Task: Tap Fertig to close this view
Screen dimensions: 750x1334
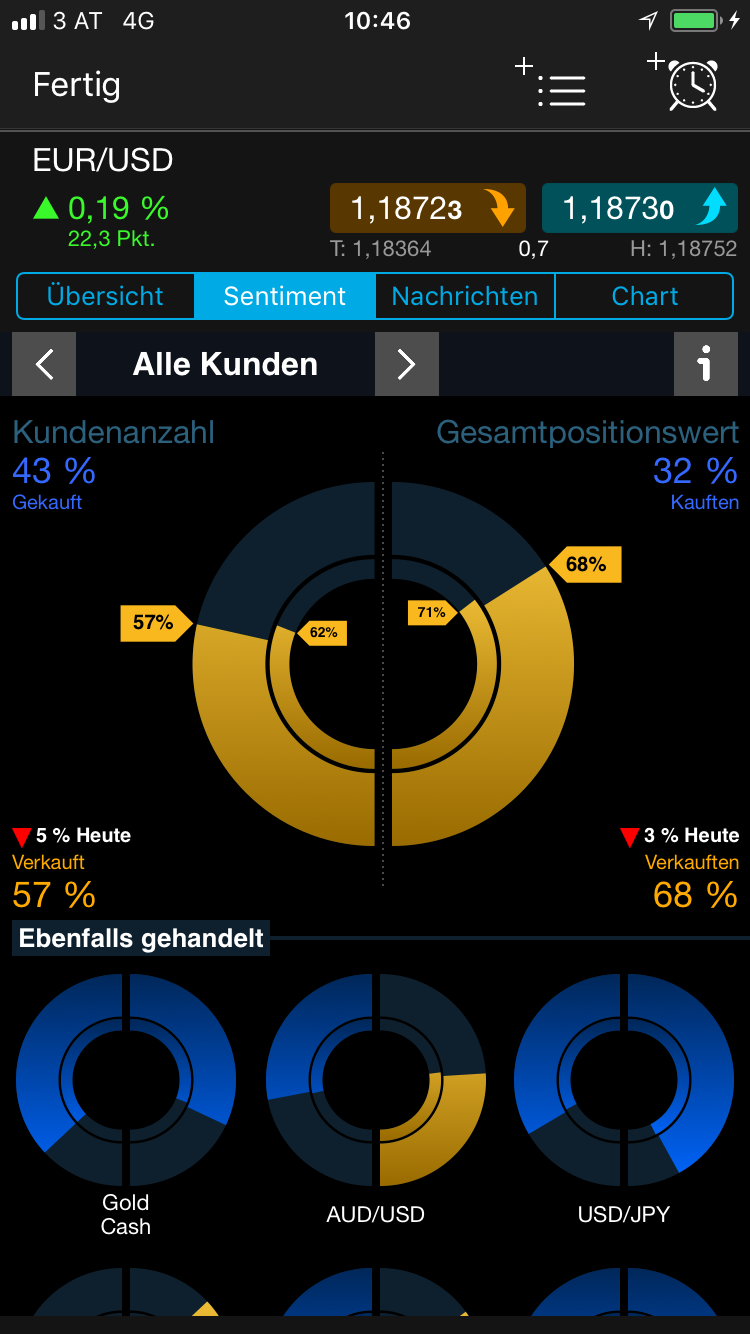Action: click(76, 85)
